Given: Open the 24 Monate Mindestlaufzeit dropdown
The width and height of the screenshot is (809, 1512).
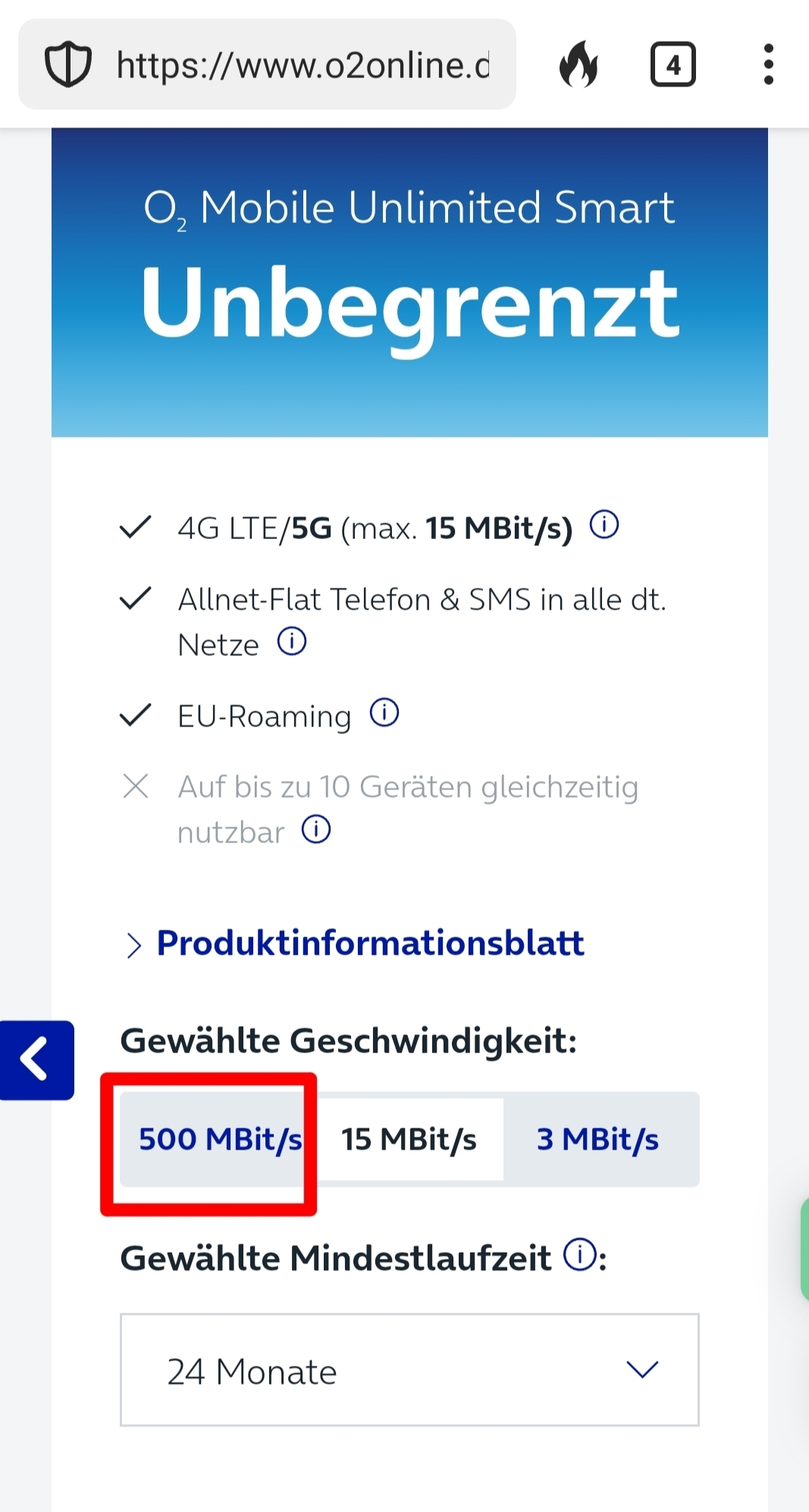Looking at the screenshot, I should [x=409, y=1370].
